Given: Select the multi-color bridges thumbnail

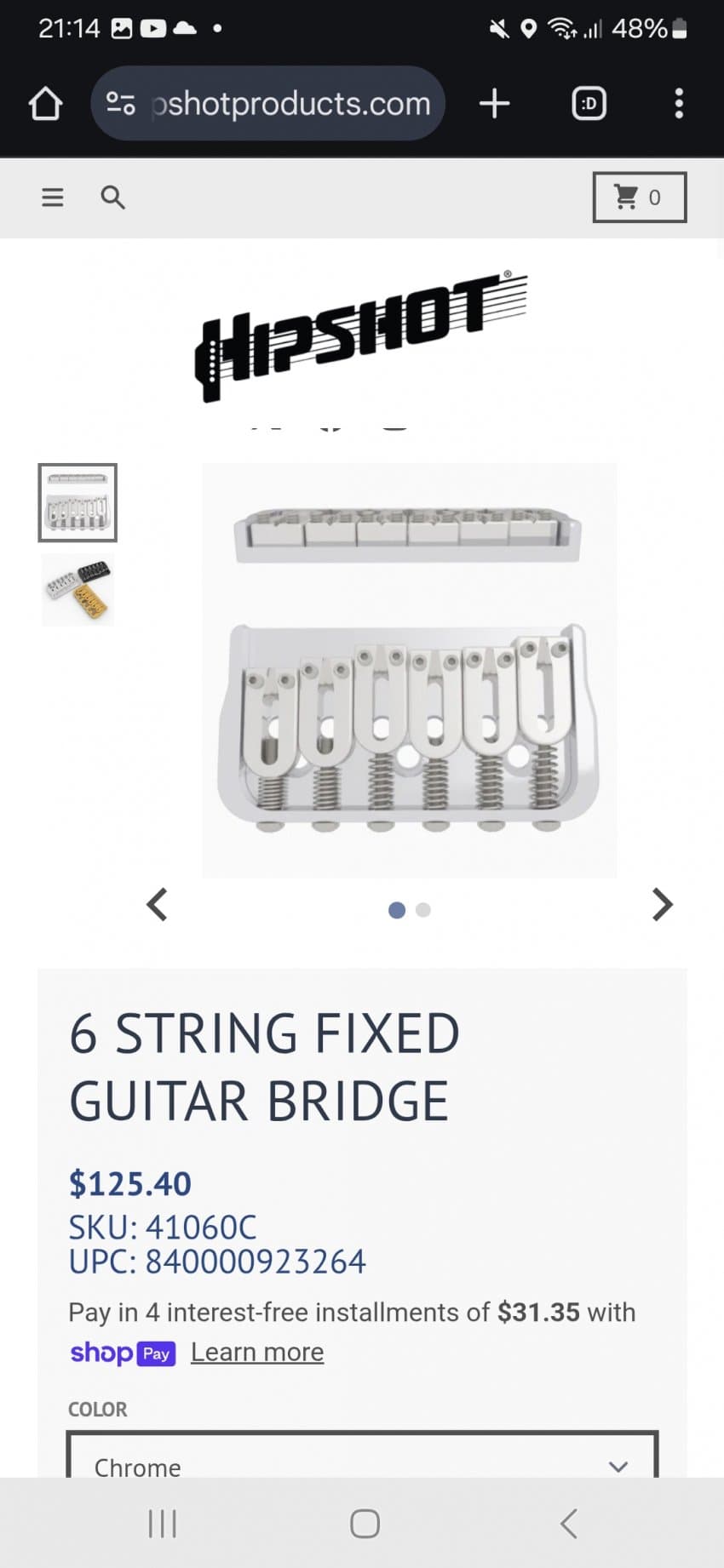Looking at the screenshot, I should point(78,590).
